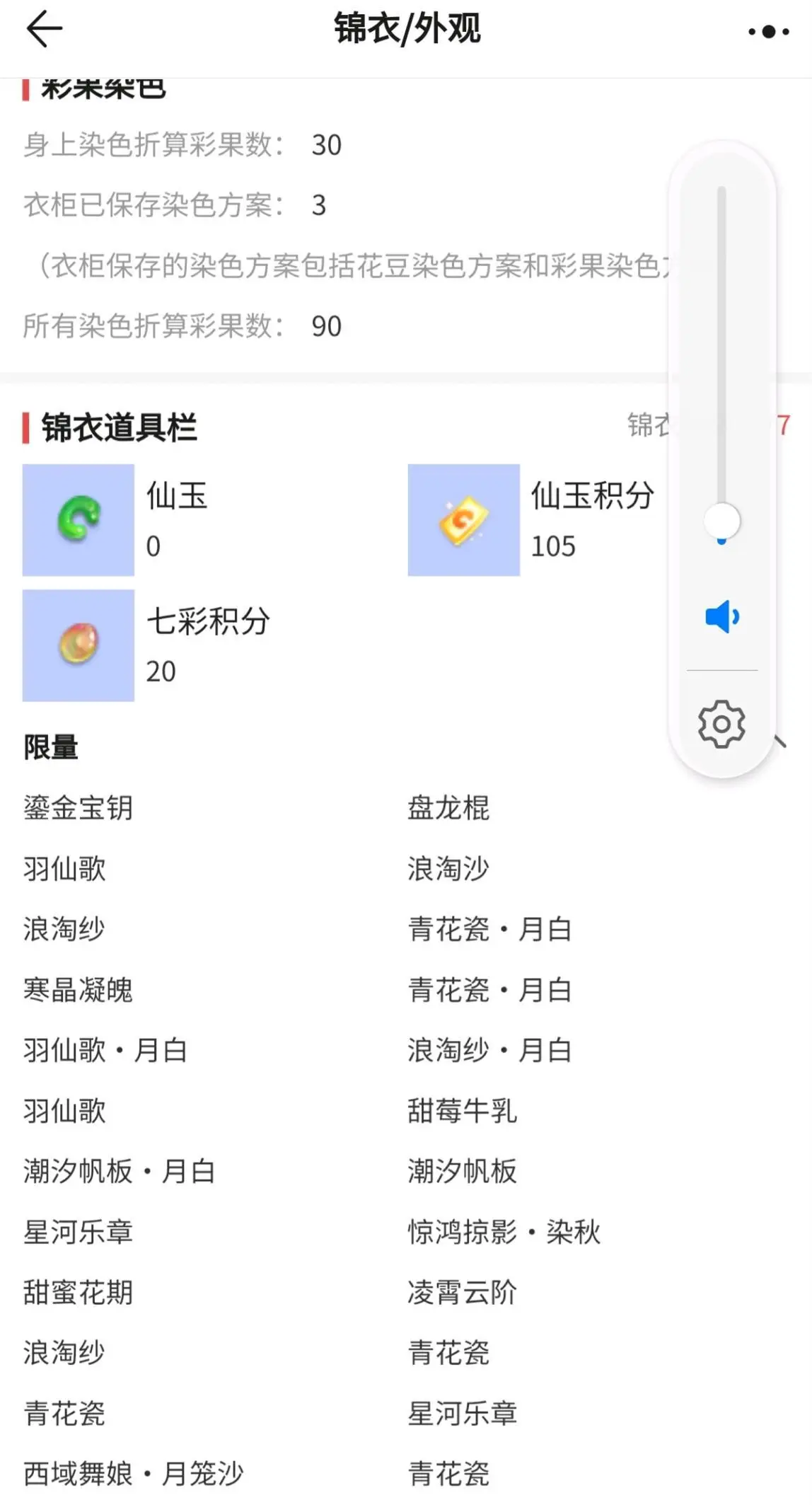Open volume settings via the gear icon
812x1505 pixels.
click(x=721, y=724)
